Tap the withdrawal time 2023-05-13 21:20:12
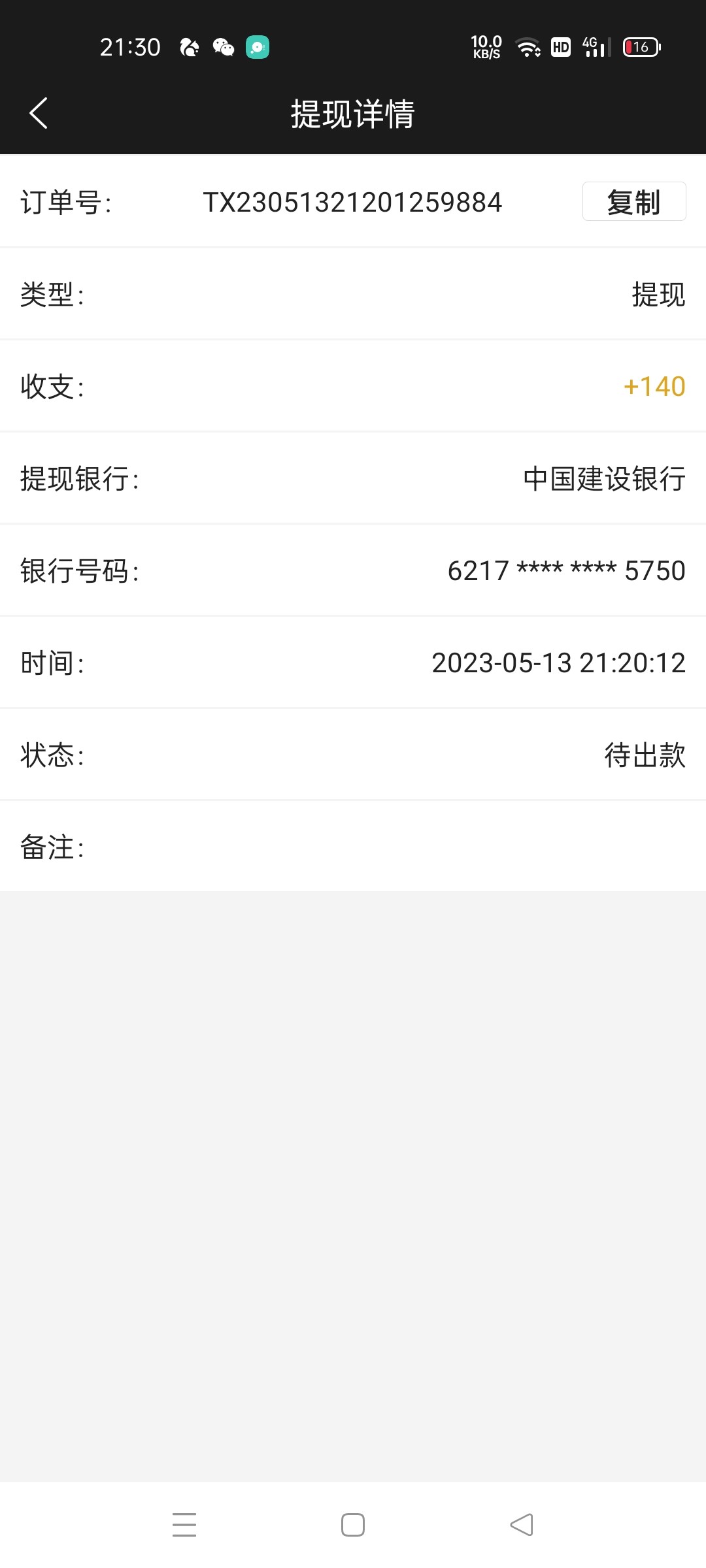The height and width of the screenshot is (1568, 706). point(559,663)
